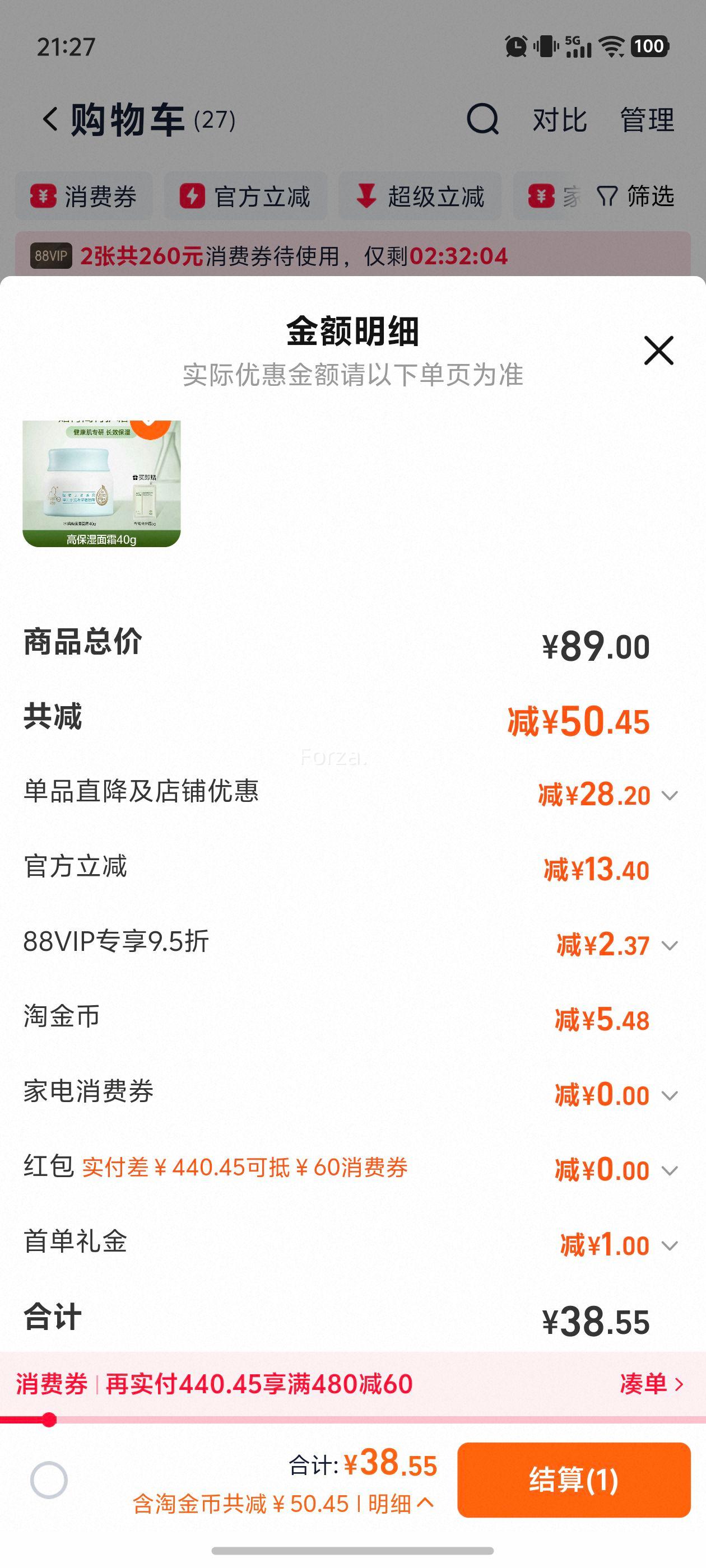Click the back arrow to leave the cart
This screenshot has width=706, height=1568.
(50, 119)
